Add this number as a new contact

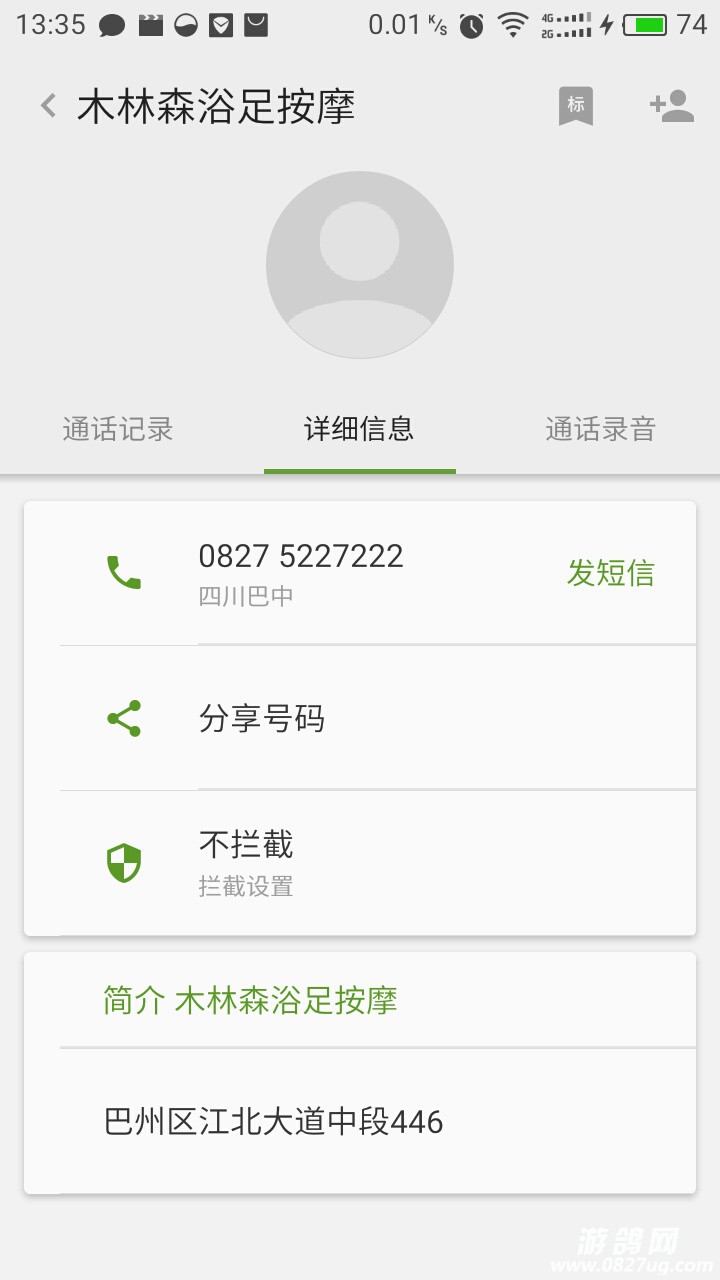point(671,106)
